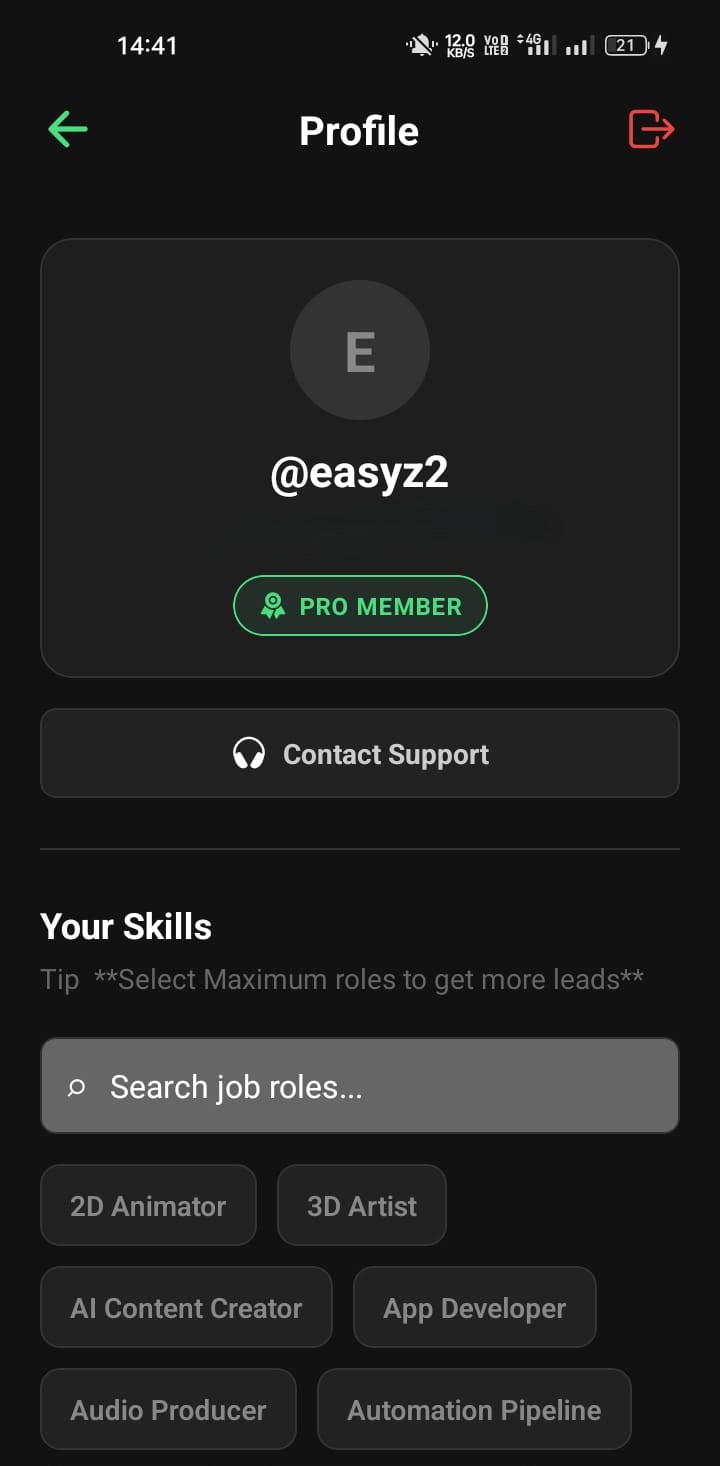The width and height of the screenshot is (720, 1466).
Task: Select the Audio Producer role
Action: [168, 1410]
